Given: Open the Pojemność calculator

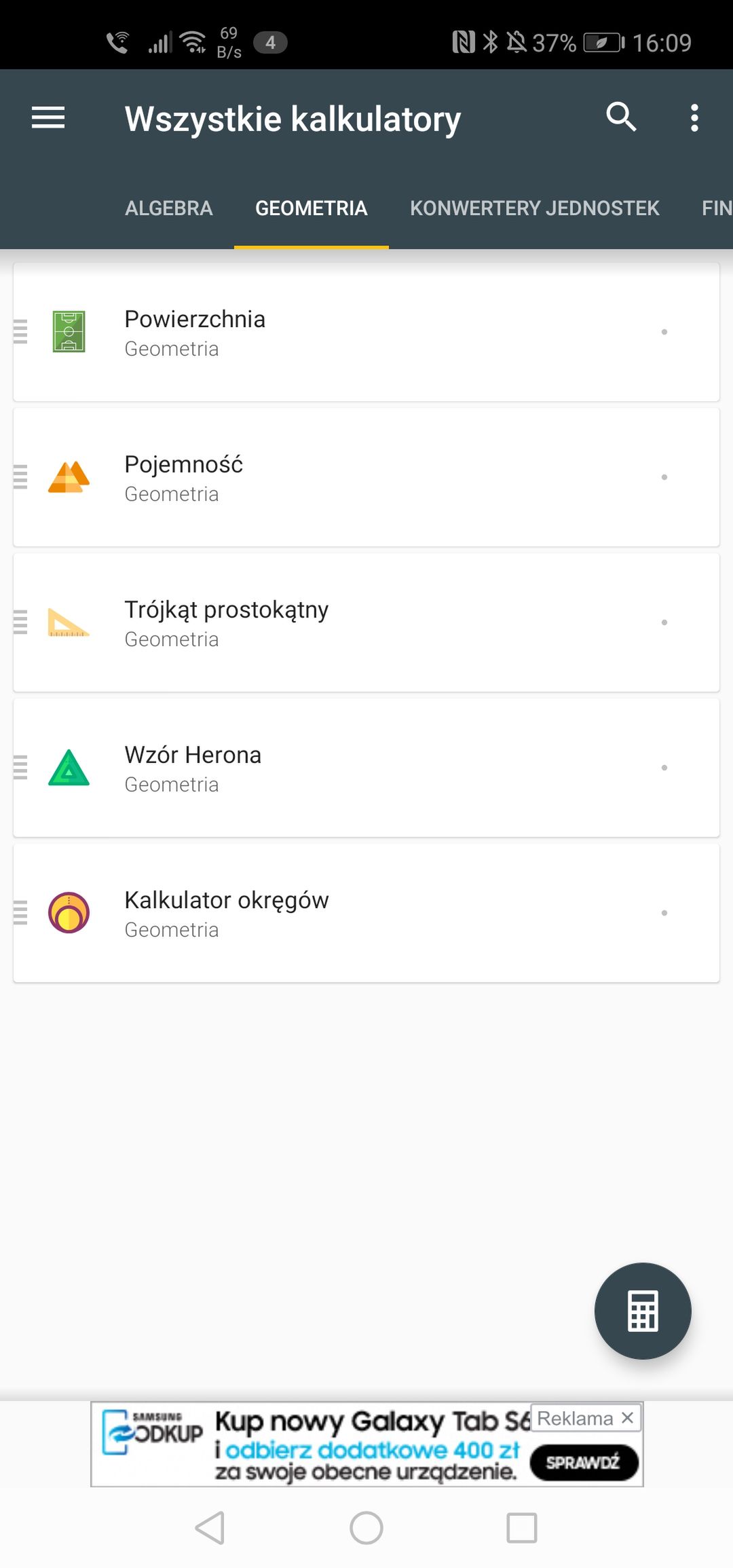Looking at the screenshot, I should [x=366, y=477].
